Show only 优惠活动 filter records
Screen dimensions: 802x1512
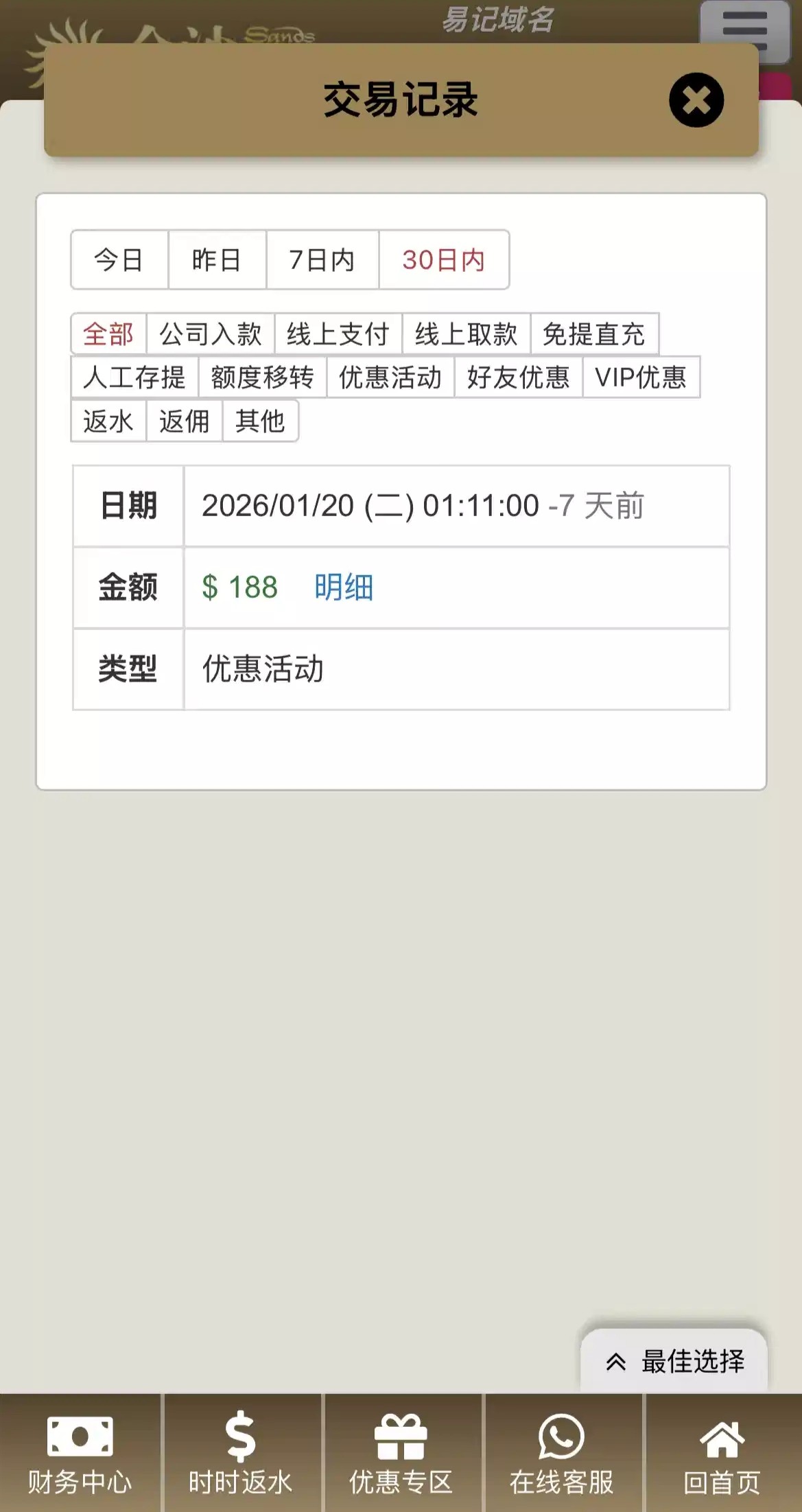[x=390, y=377]
